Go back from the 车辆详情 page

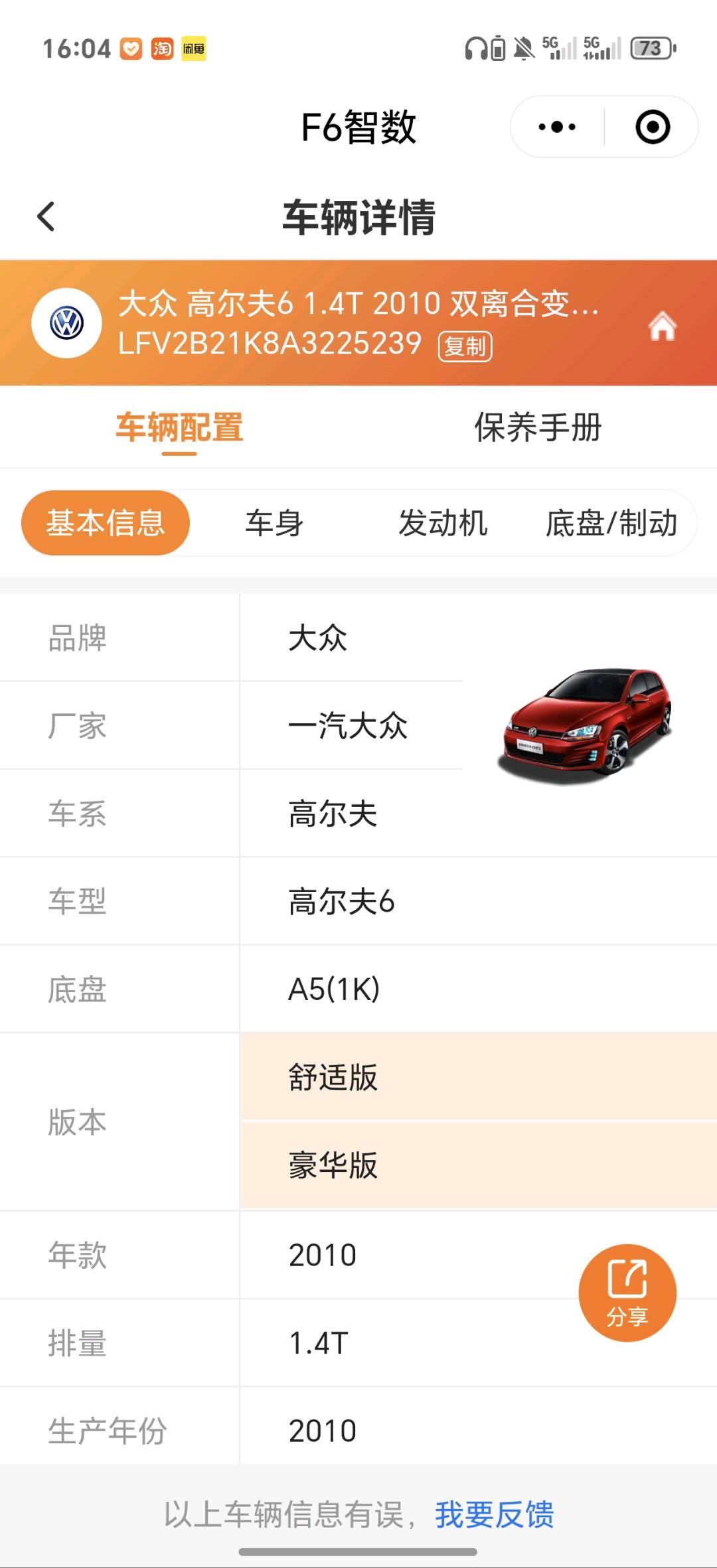46,216
